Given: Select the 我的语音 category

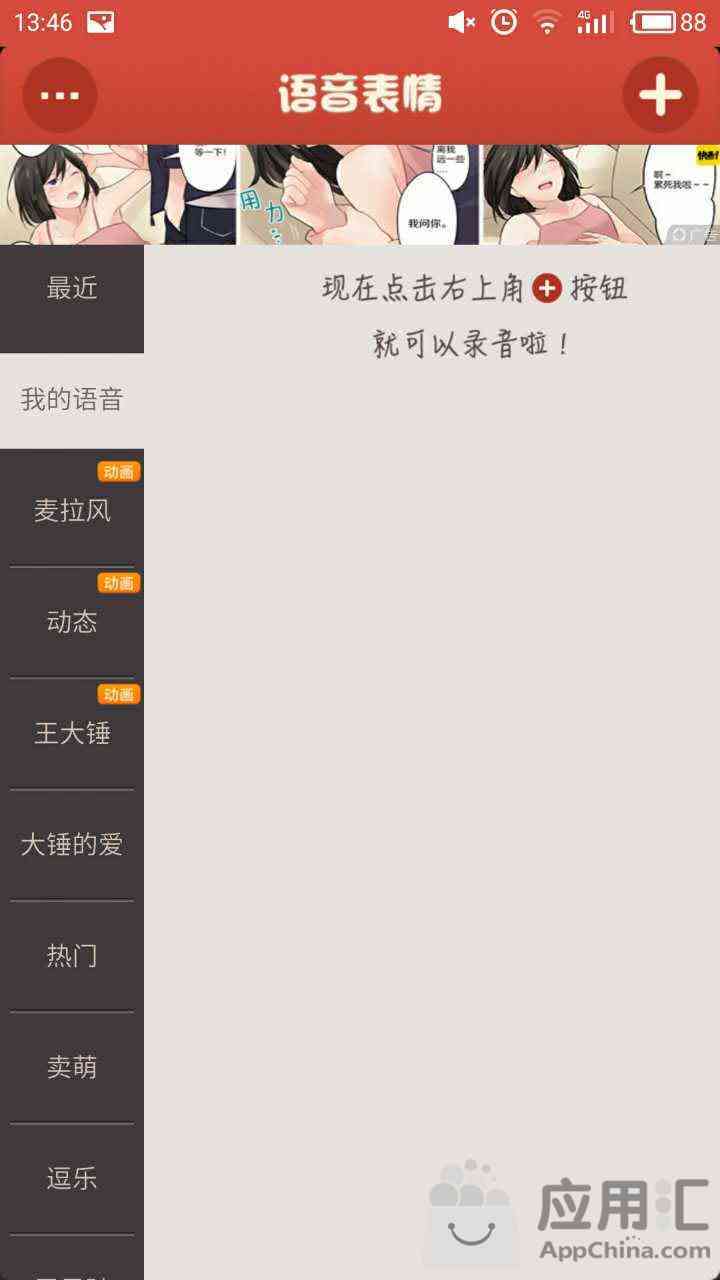Looking at the screenshot, I should click(72, 400).
